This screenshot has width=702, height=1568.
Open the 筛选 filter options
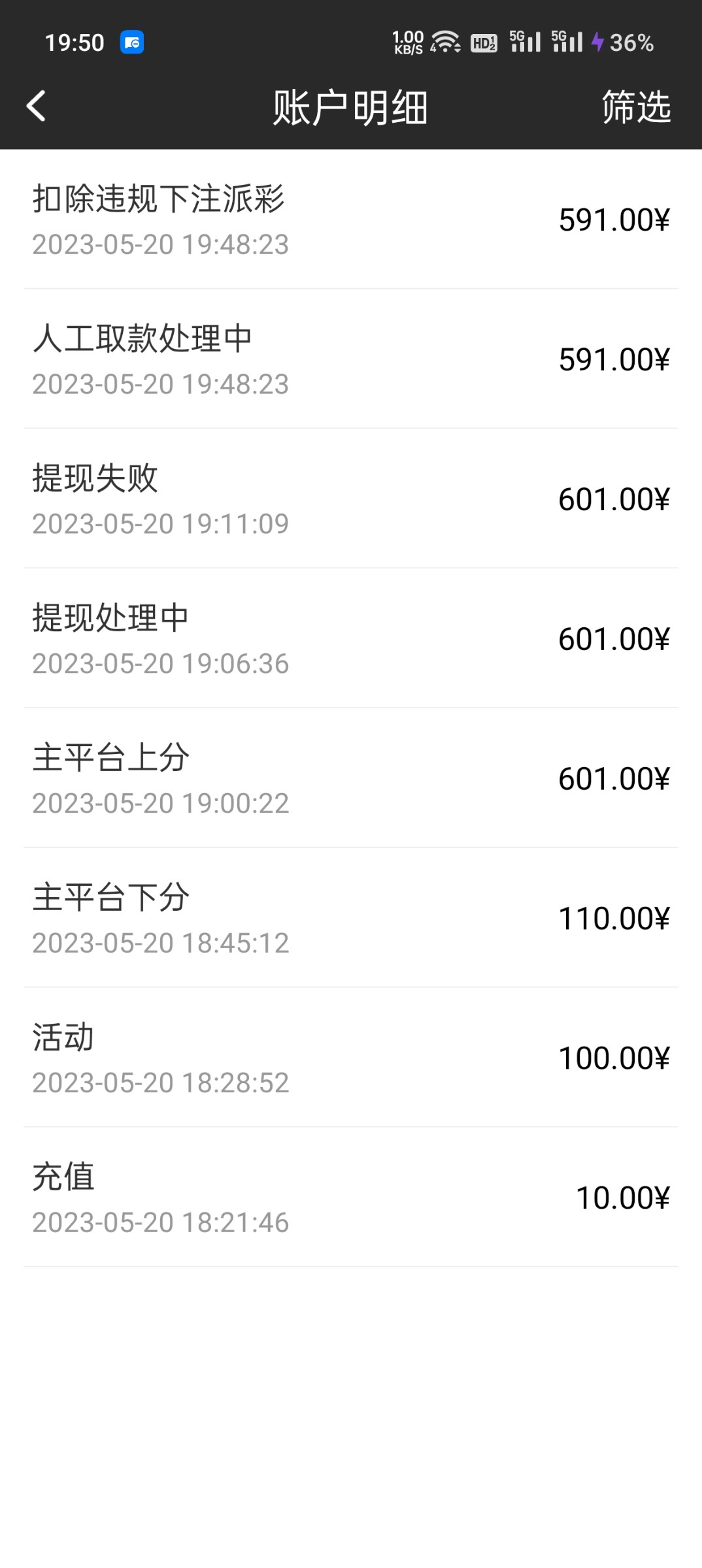pyautogui.click(x=635, y=107)
